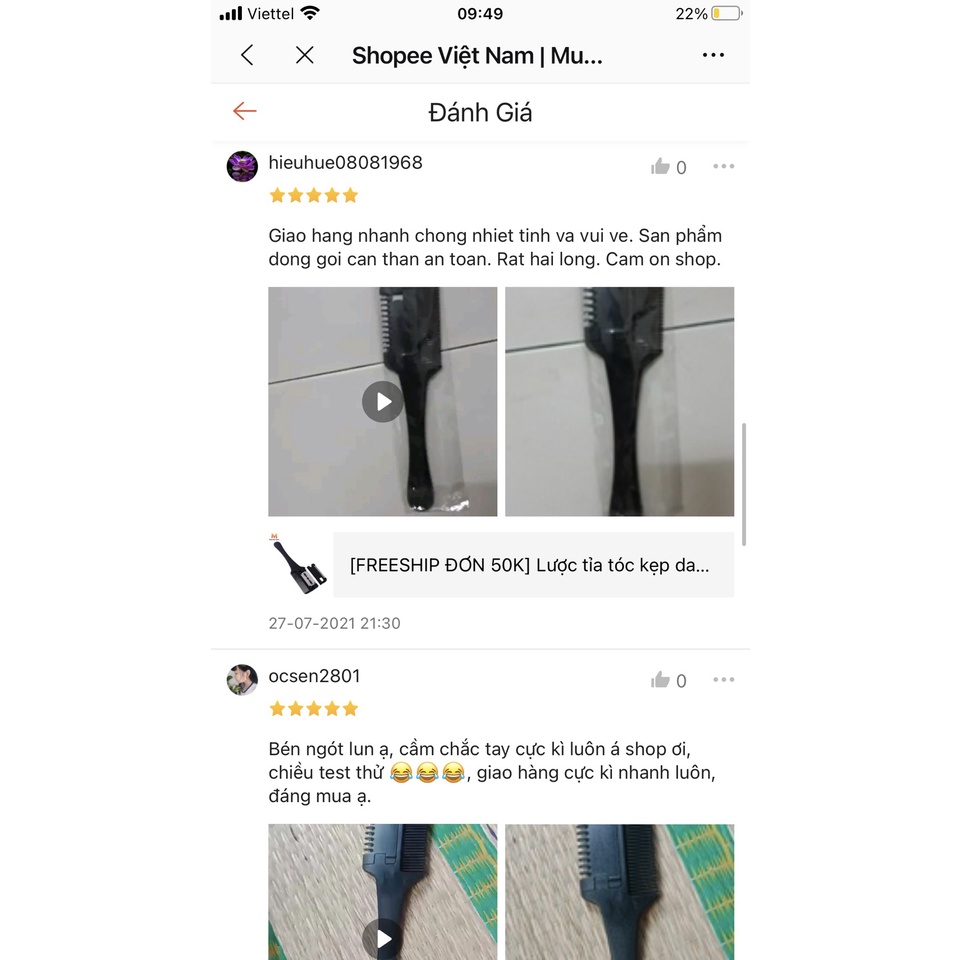The height and width of the screenshot is (960, 960).
Task: Open hieuhue08081968's profile avatar
Action: pos(243,166)
